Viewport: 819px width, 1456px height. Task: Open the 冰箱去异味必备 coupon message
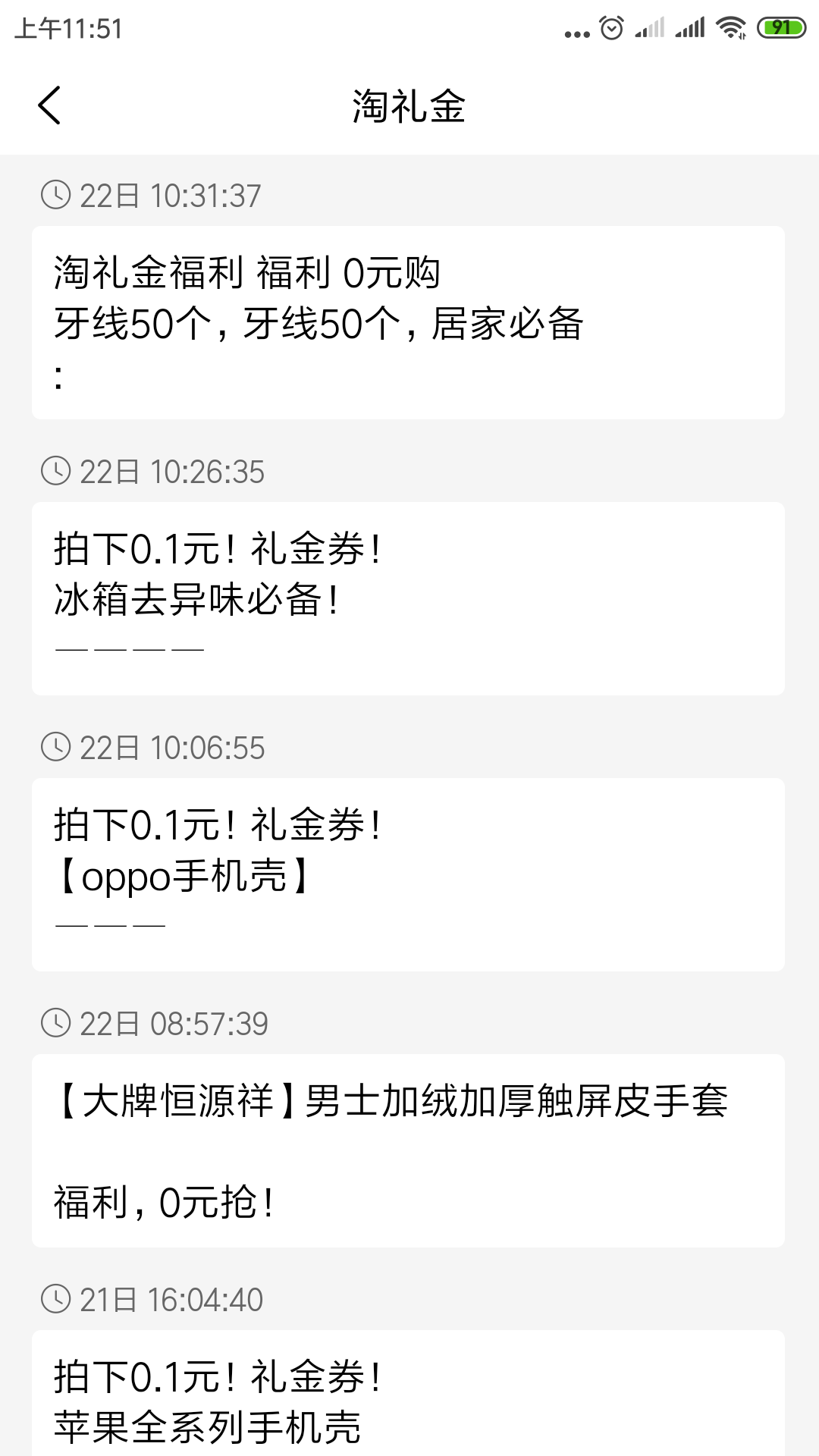tap(409, 596)
